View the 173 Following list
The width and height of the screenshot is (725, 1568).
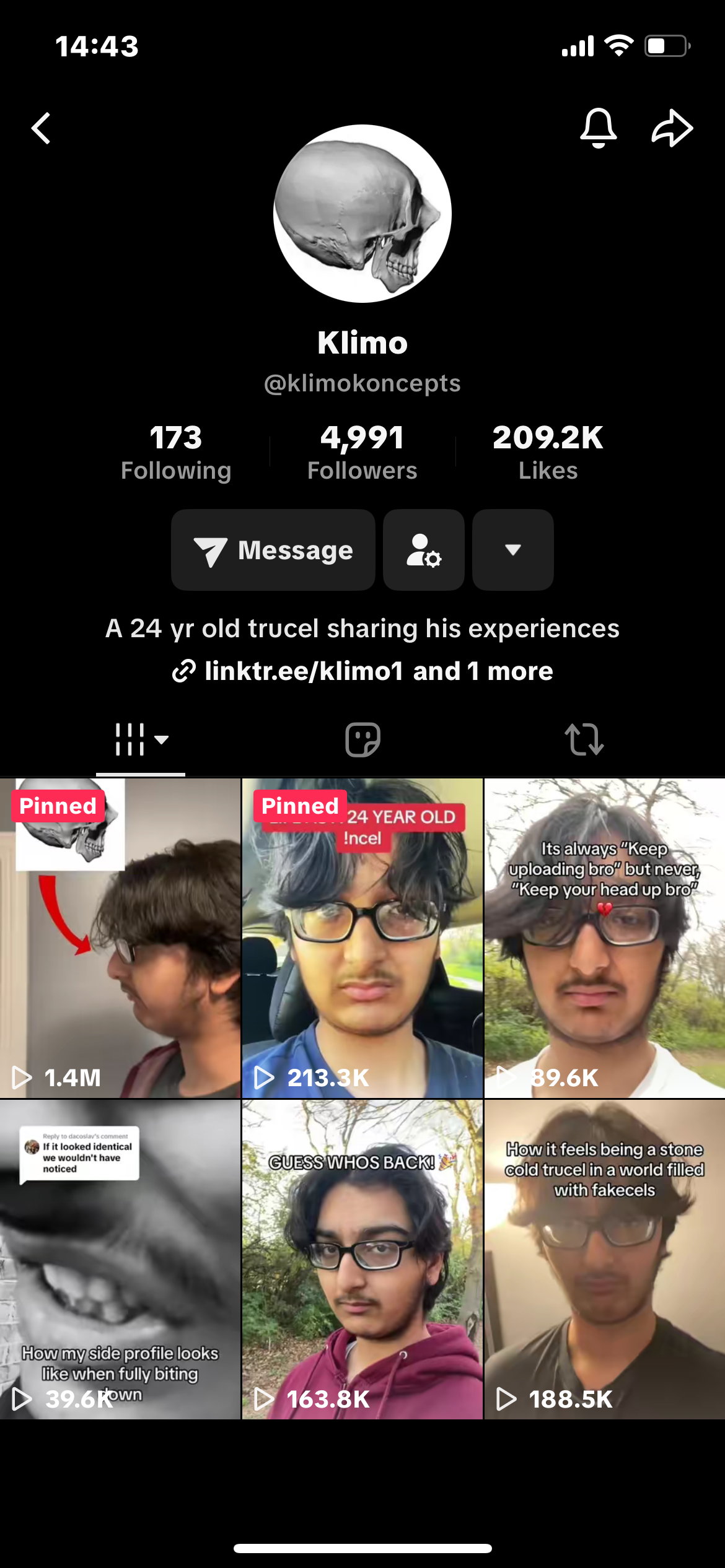coord(176,453)
